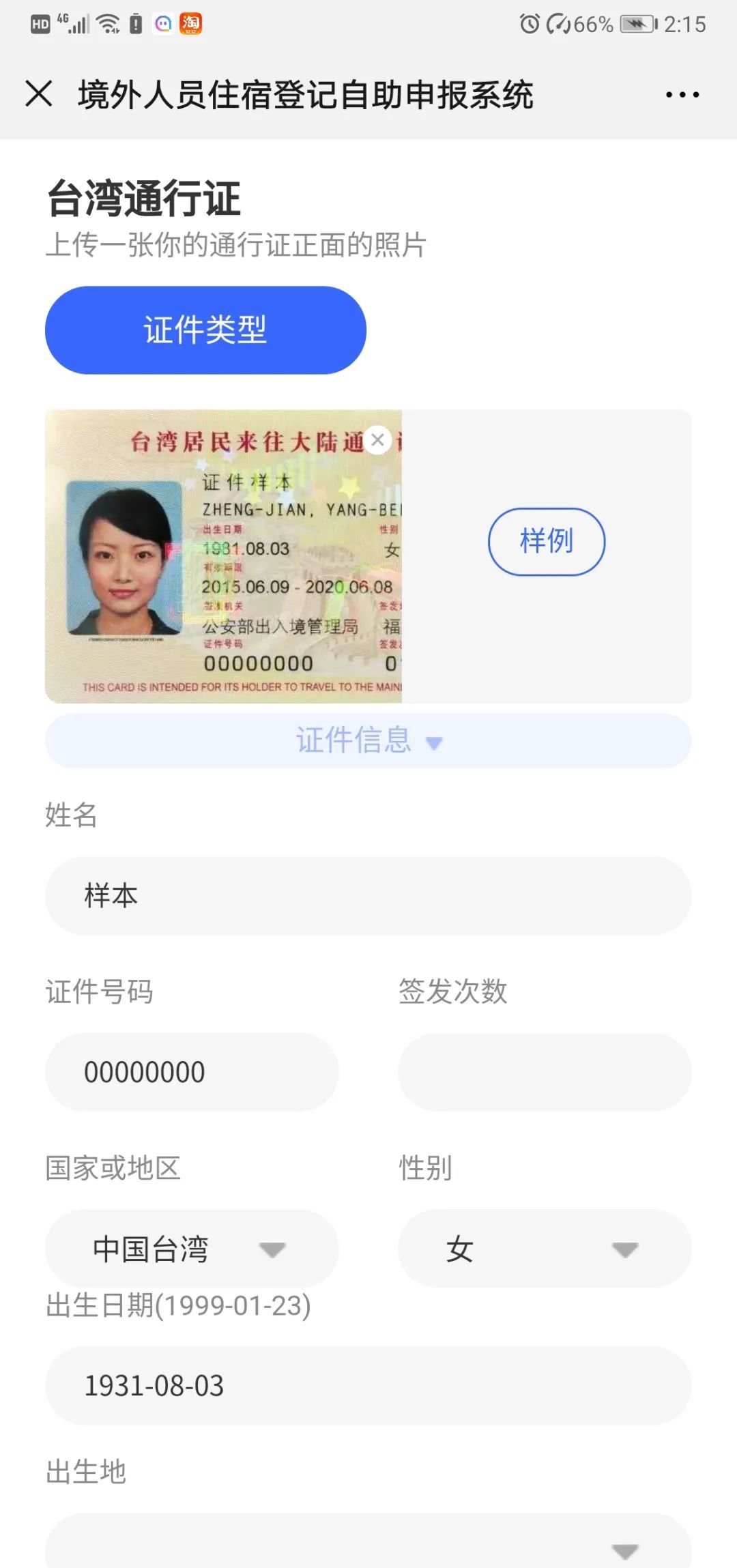Open the 国家或地区 dropdown
This screenshot has height=1568, width=737.
click(x=192, y=1249)
